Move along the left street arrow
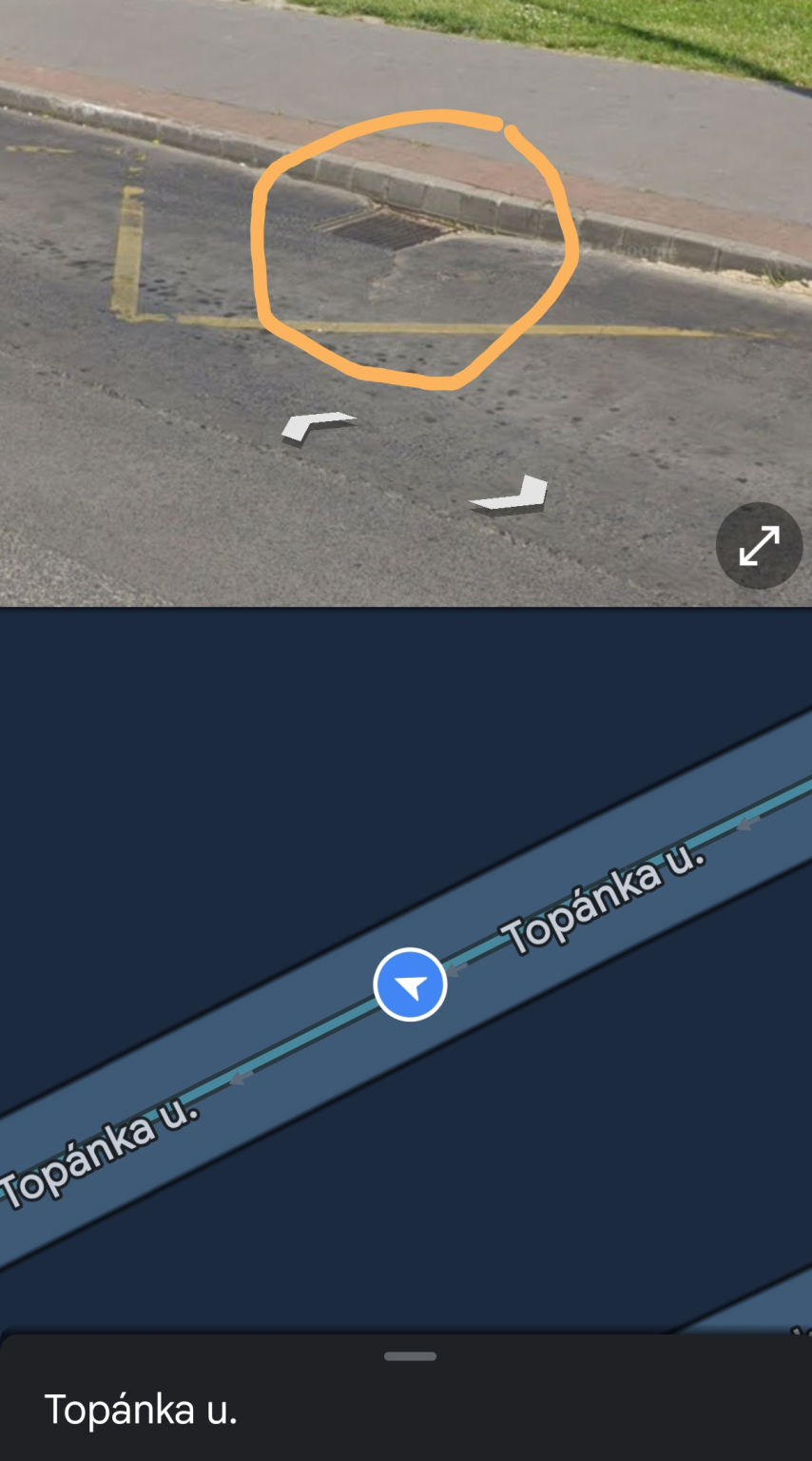812x1461 pixels. click(318, 428)
